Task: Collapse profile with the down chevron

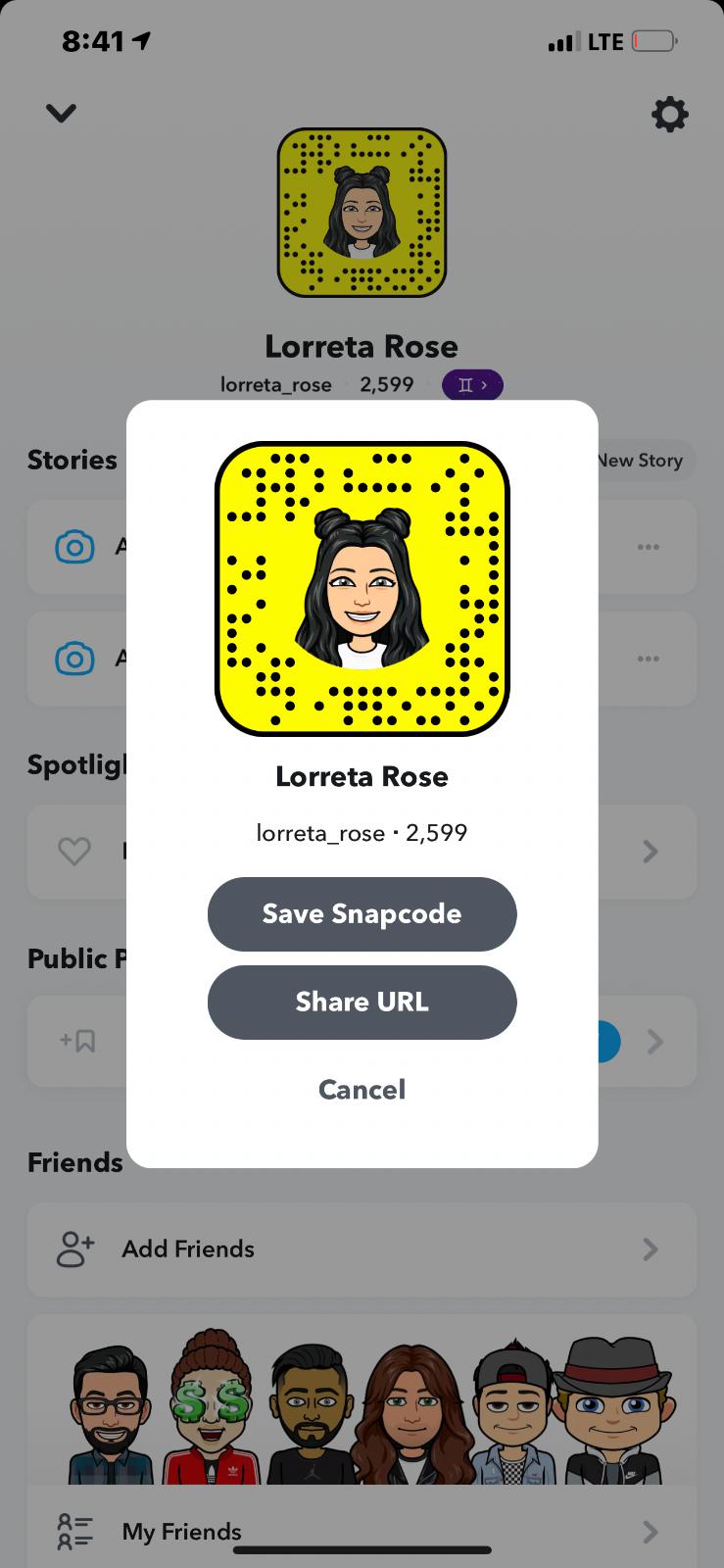Action: click(61, 114)
